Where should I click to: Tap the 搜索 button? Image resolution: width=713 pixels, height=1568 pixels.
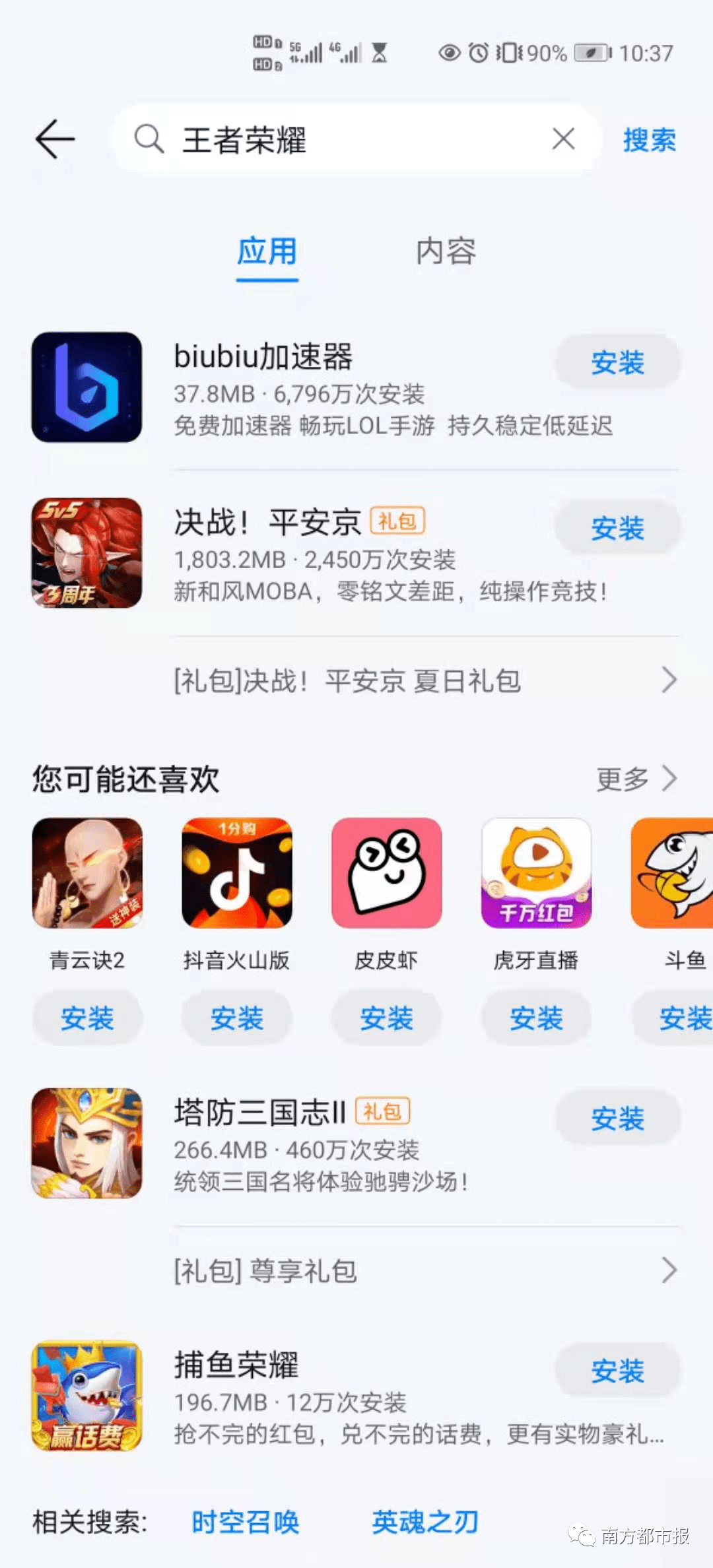click(649, 140)
